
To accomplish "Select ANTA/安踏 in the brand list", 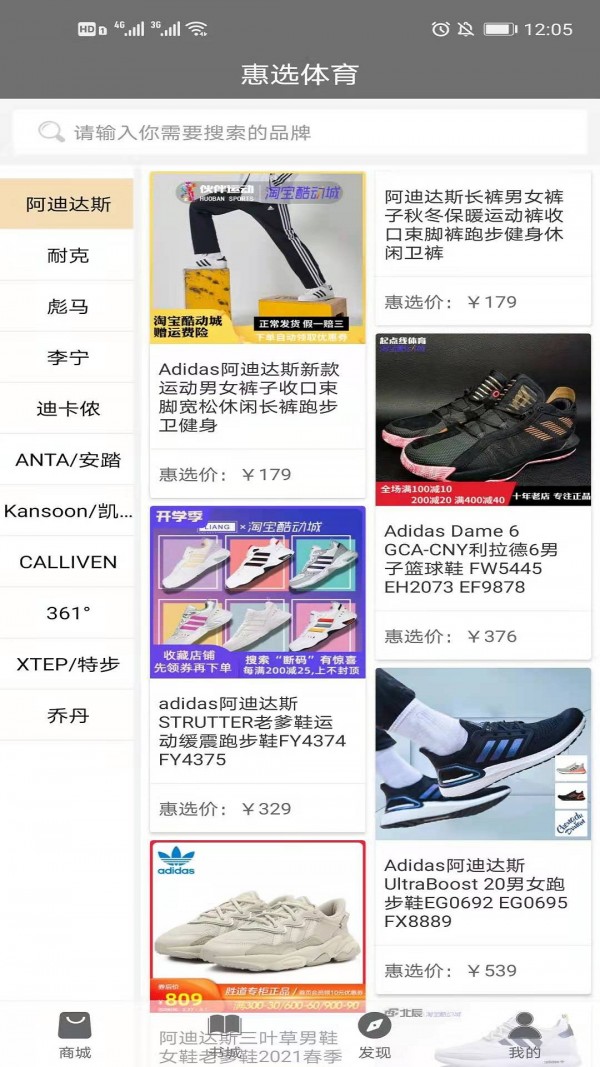I will tap(67, 460).
